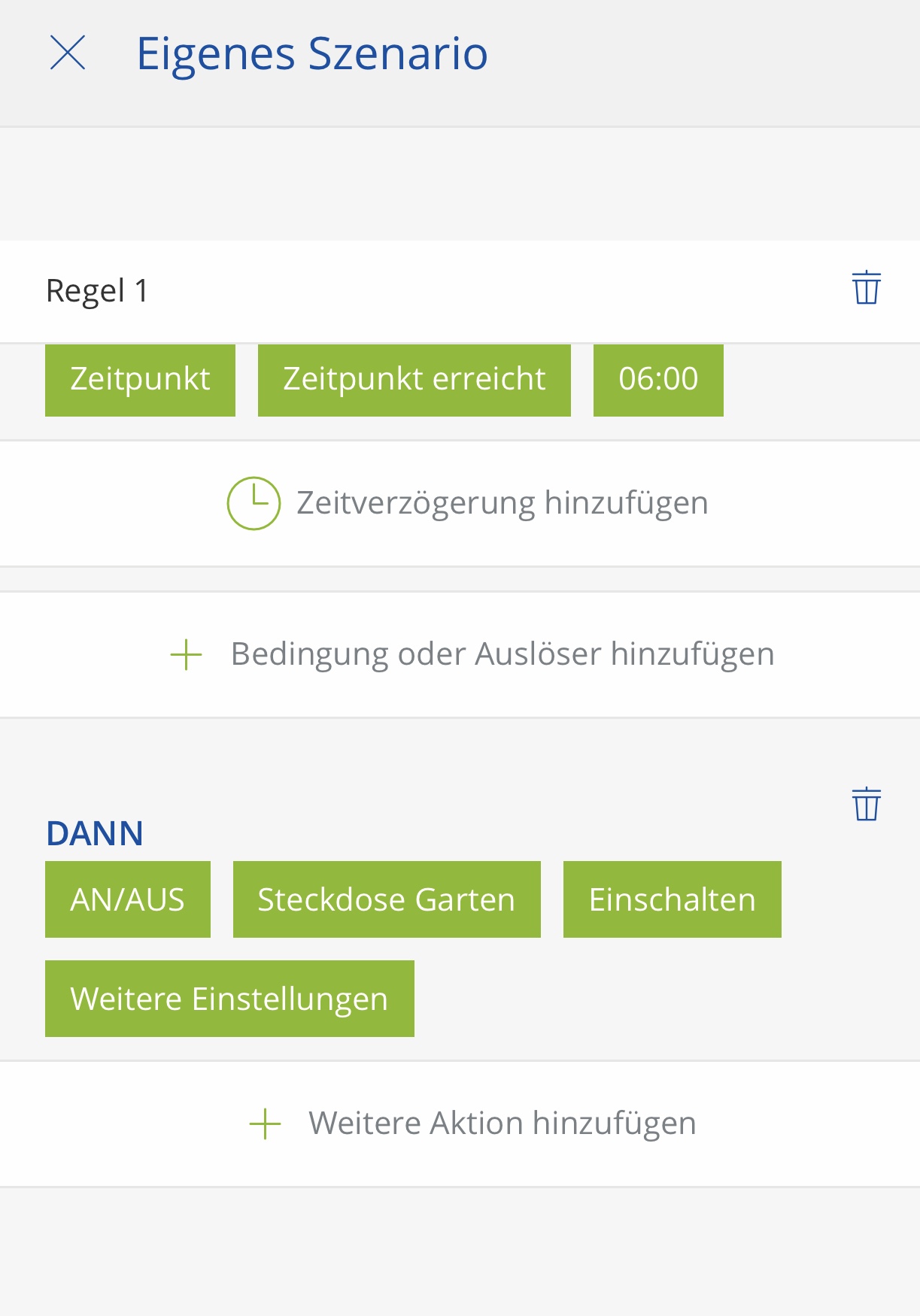Add another action with Weitere Aktion hinzufügen

(x=472, y=1123)
